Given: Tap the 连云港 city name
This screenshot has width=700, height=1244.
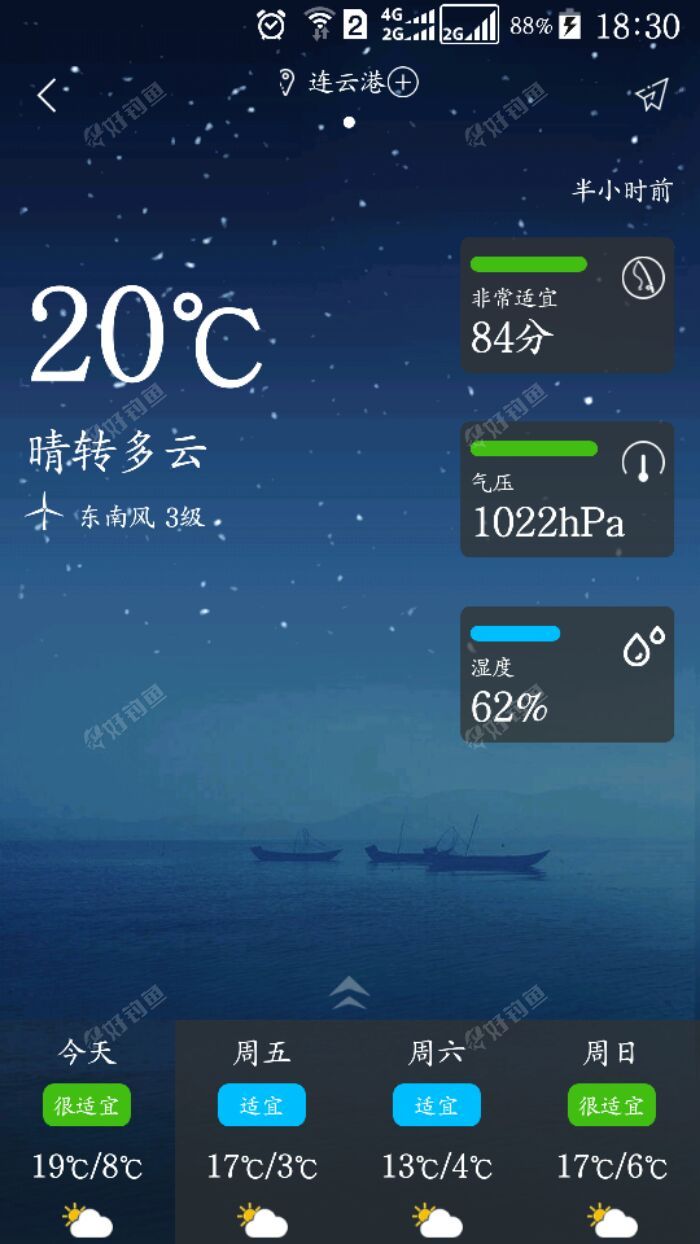Looking at the screenshot, I should tap(345, 83).
